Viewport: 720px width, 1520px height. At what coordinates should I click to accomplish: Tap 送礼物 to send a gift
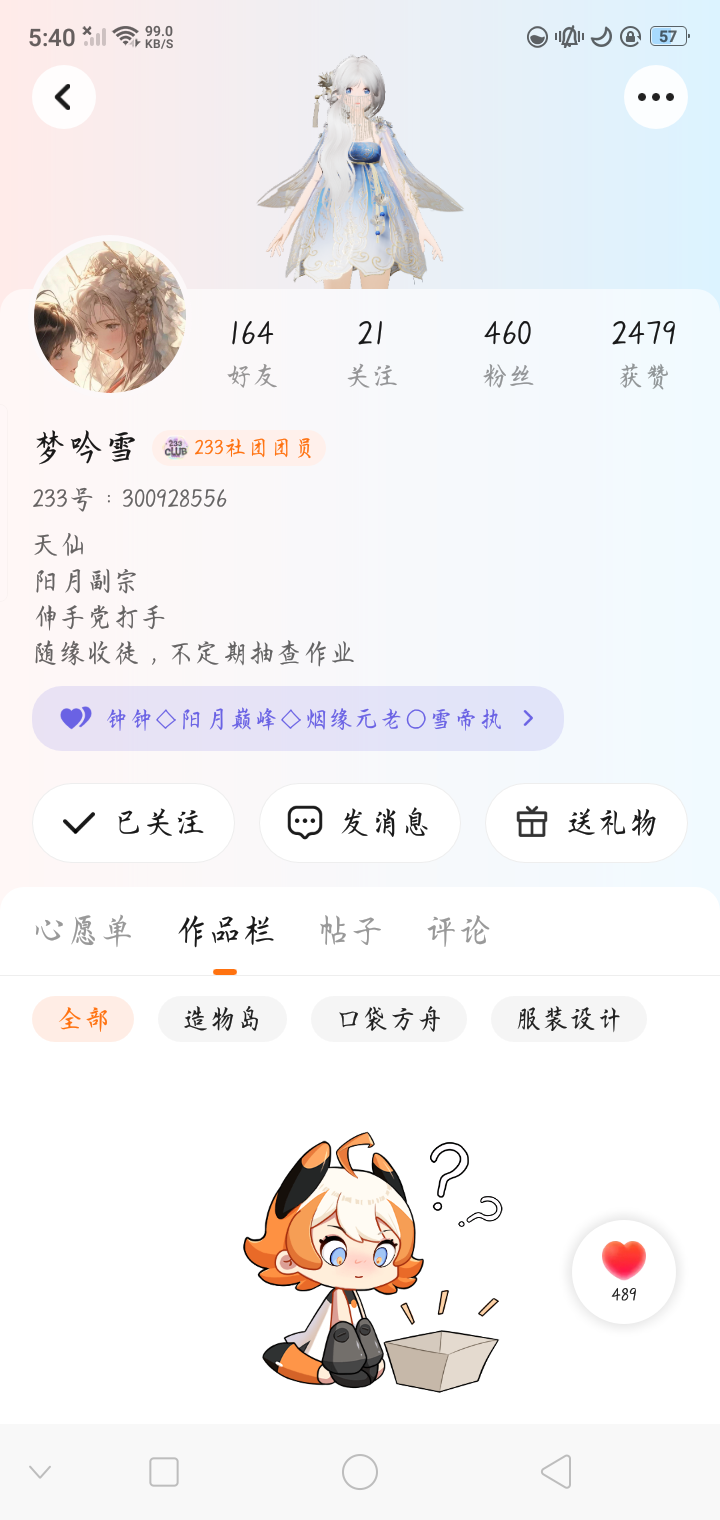tap(586, 823)
